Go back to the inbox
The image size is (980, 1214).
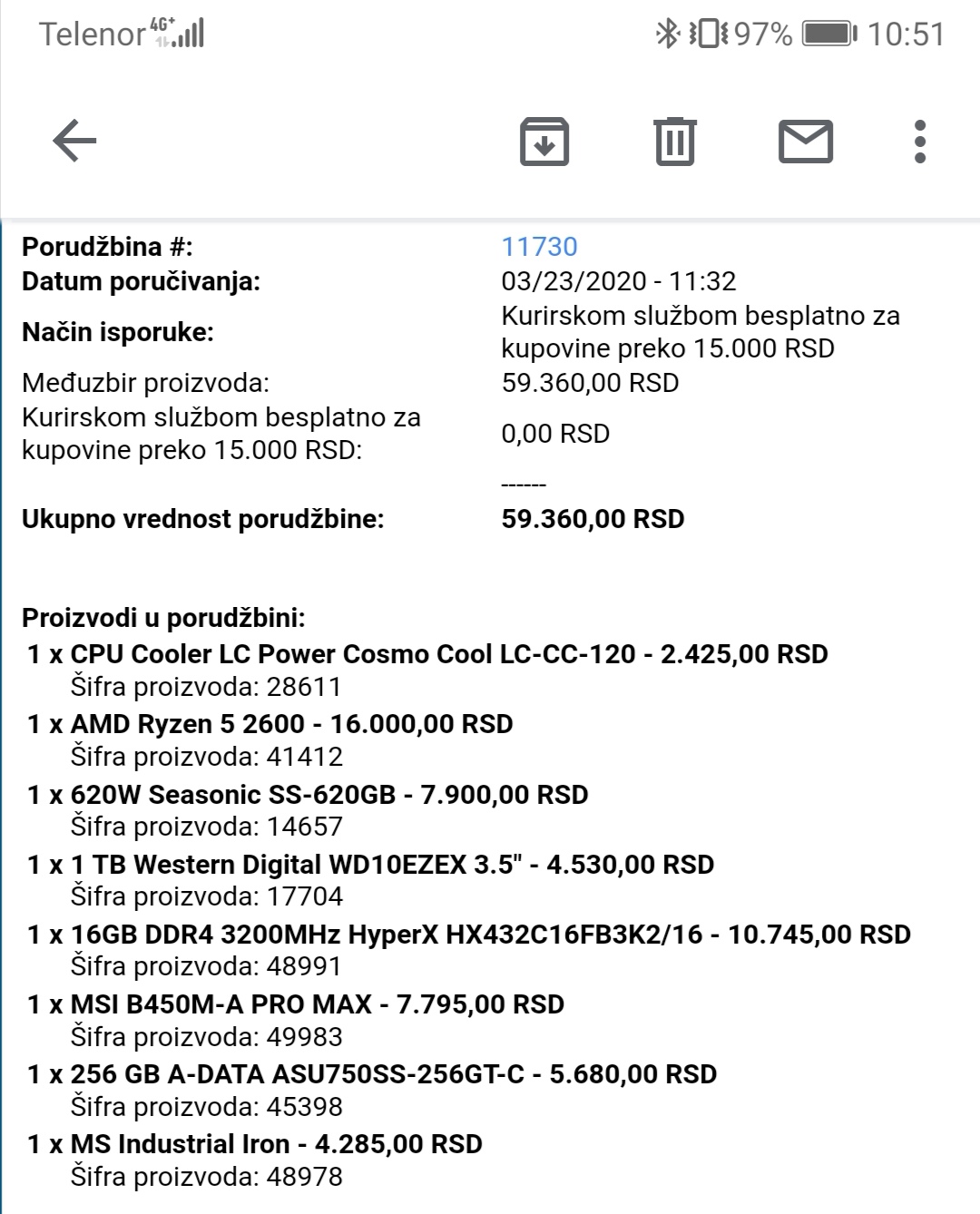coord(74,142)
